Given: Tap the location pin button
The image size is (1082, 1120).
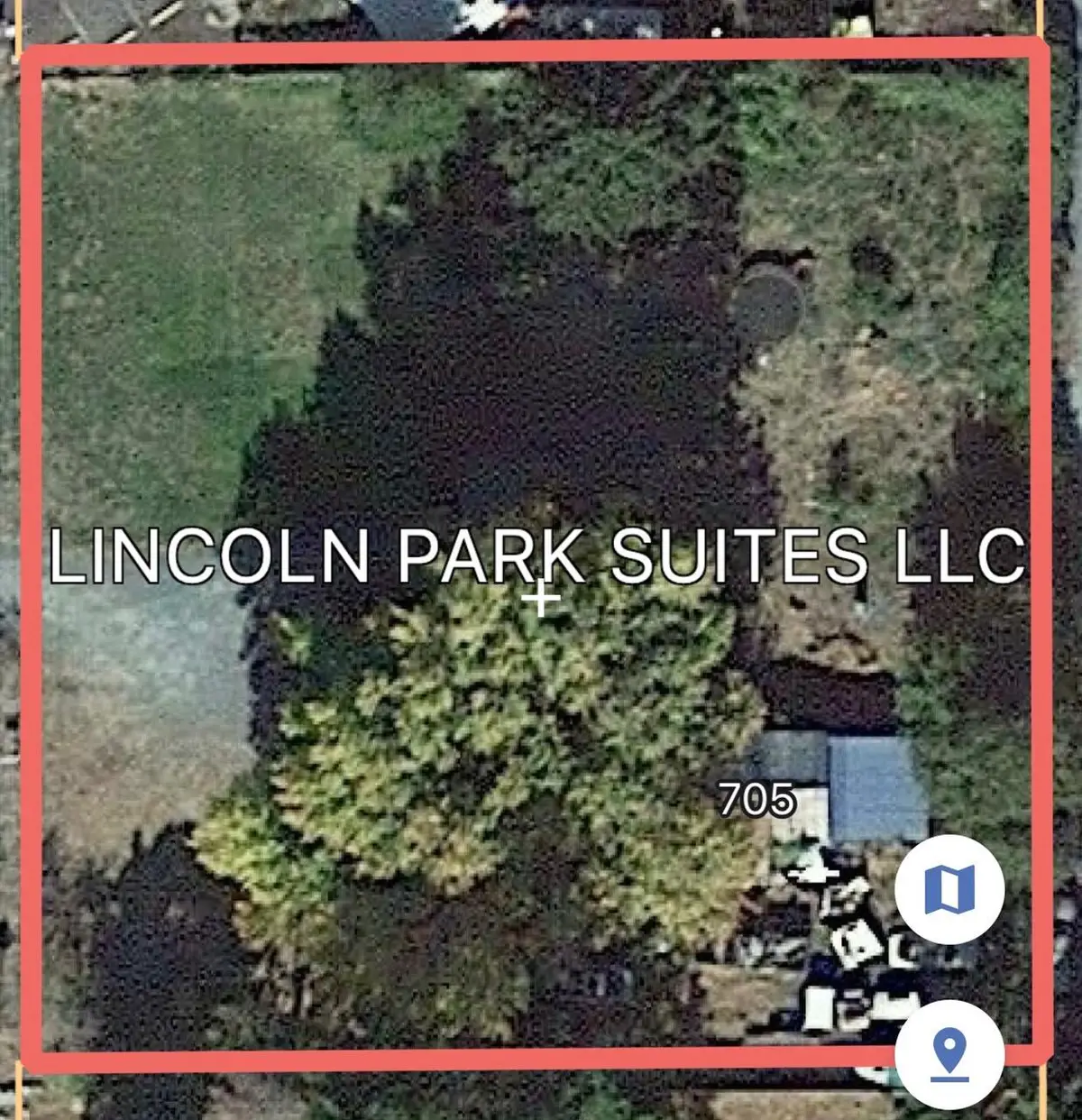Looking at the screenshot, I should tap(949, 1054).
